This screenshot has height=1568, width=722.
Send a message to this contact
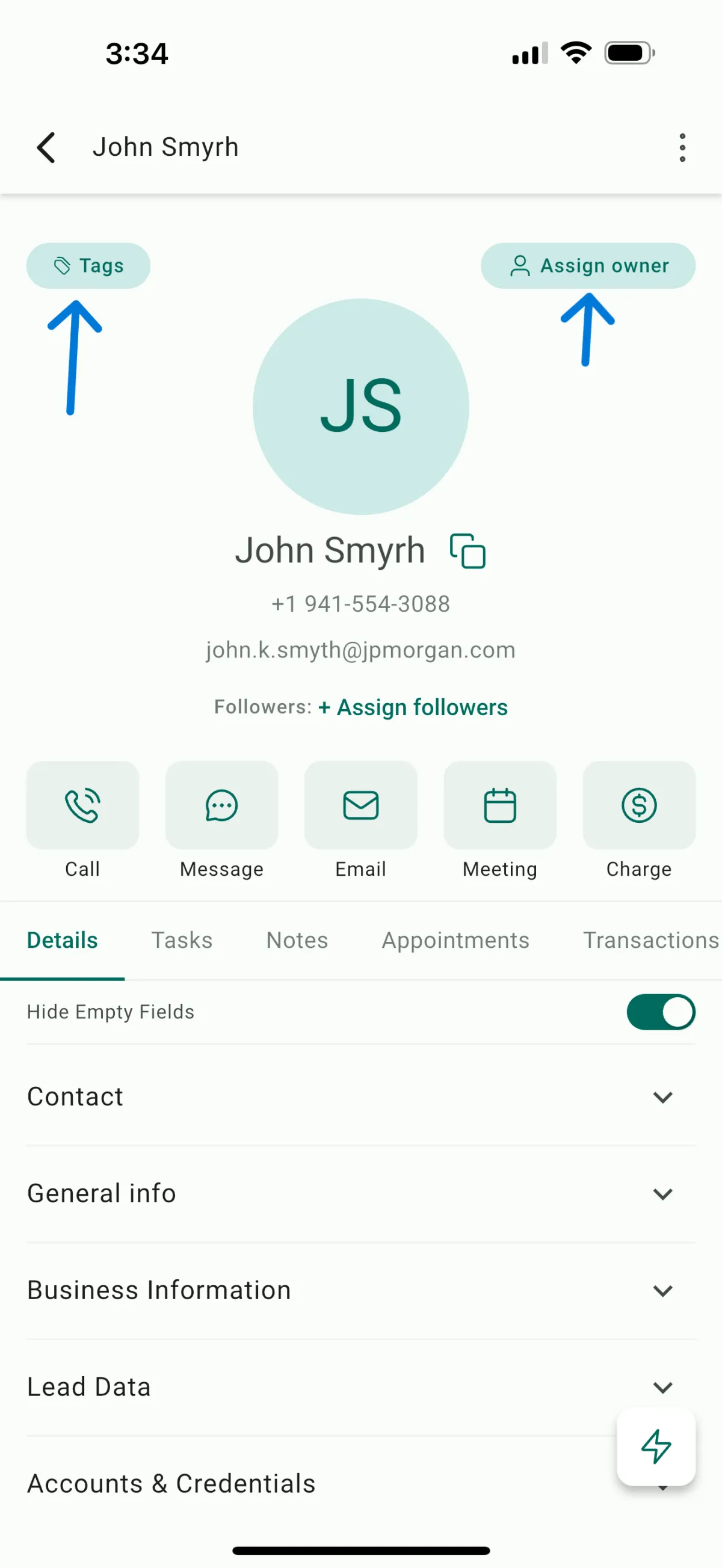click(x=221, y=805)
